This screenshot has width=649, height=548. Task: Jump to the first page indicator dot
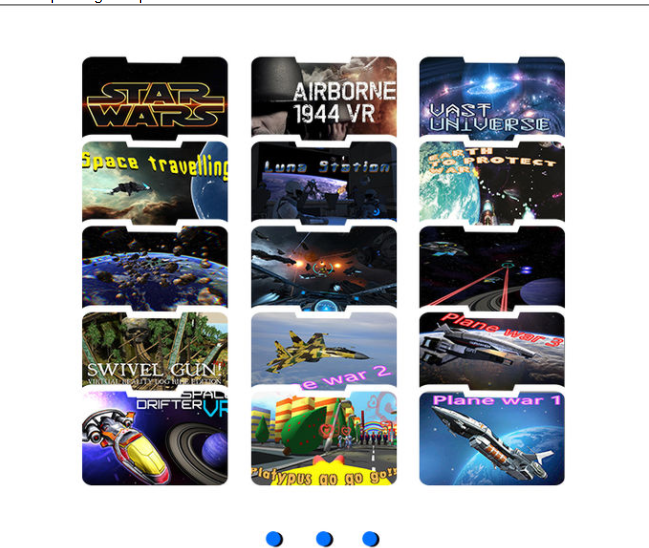pyautogui.click(x=274, y=539)
